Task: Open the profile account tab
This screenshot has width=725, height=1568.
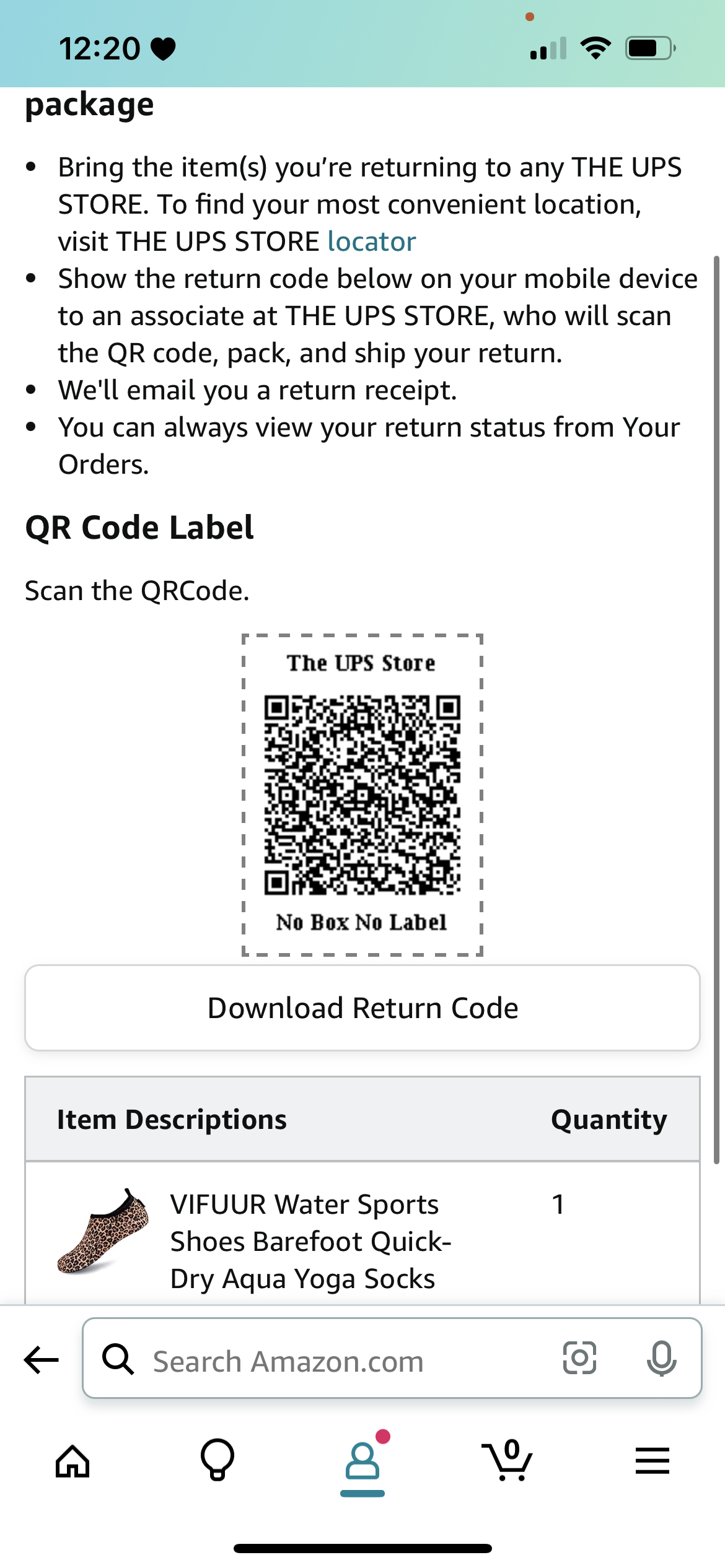Action: [362, 1461]
